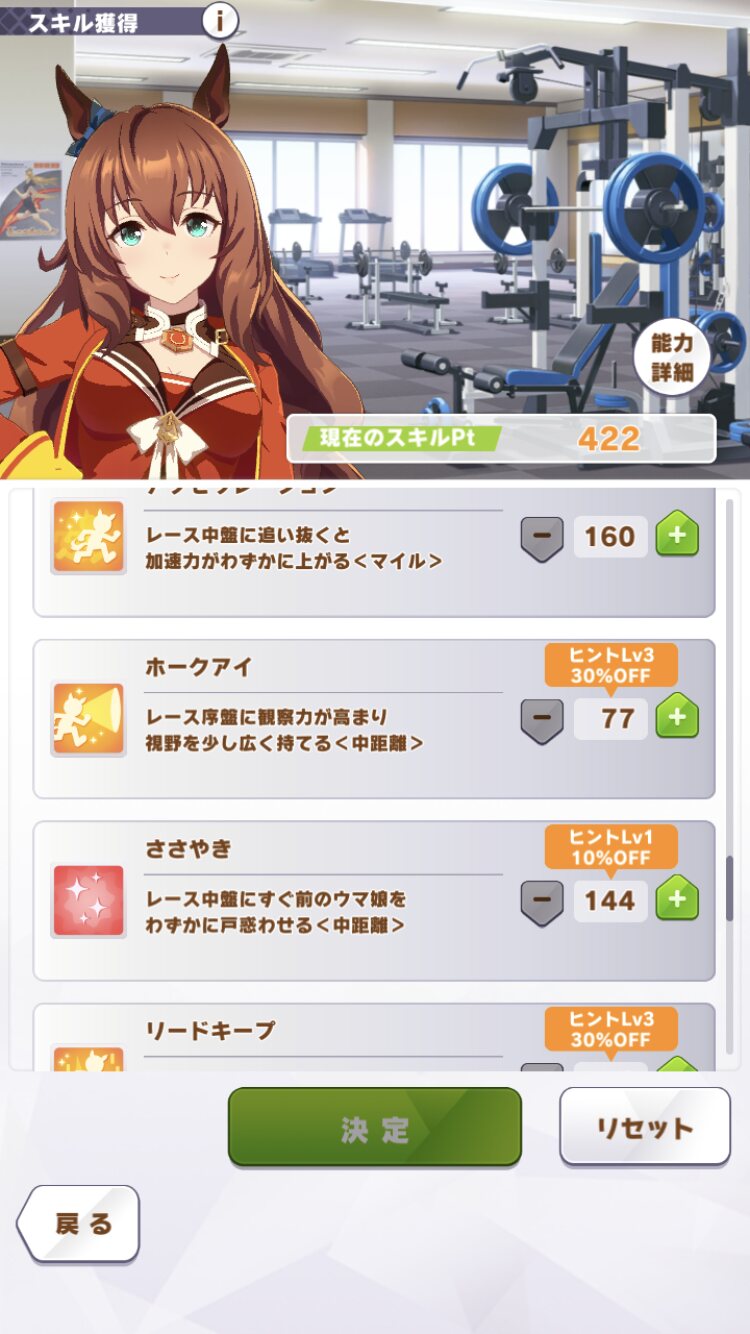Tap plus for the 160-point mile skill
Image resolution: width=750 pixels, height=1334 pixels.
(677, 537)
